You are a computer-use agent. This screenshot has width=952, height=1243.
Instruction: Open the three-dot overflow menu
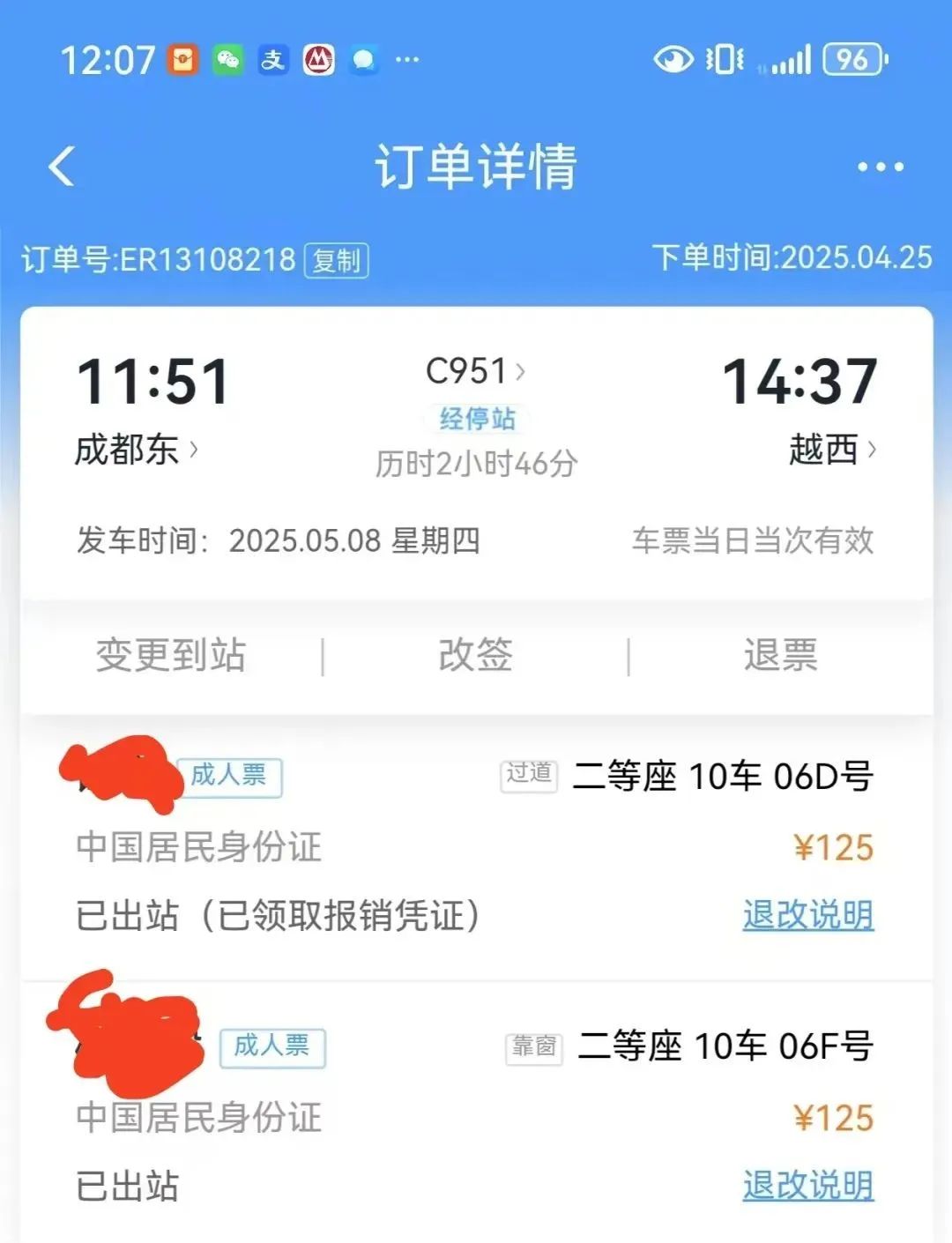880,167
